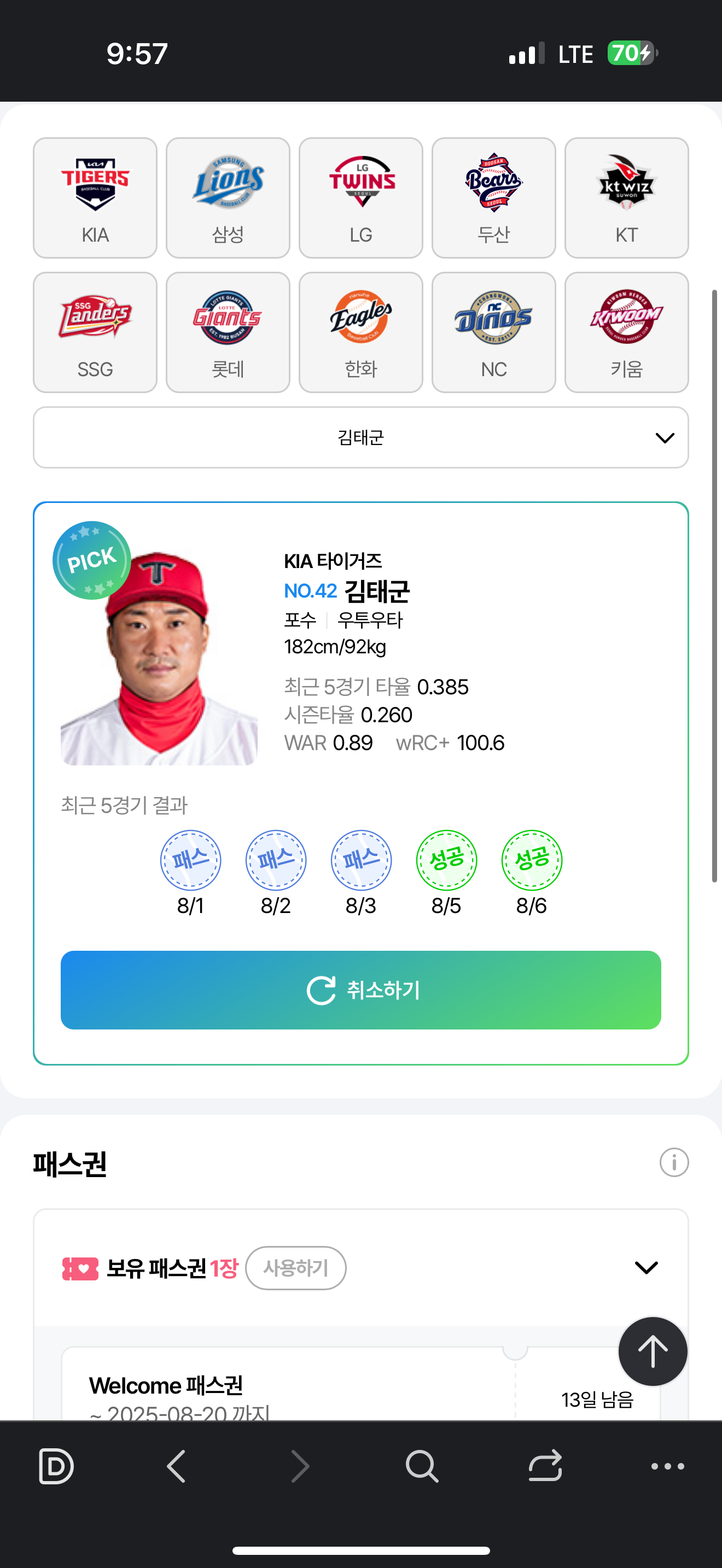This screenshot has width=722, height=1568.
Task: Pick the 한화 Eagles team
Action: pyautogui.click(x=360, y=332)
